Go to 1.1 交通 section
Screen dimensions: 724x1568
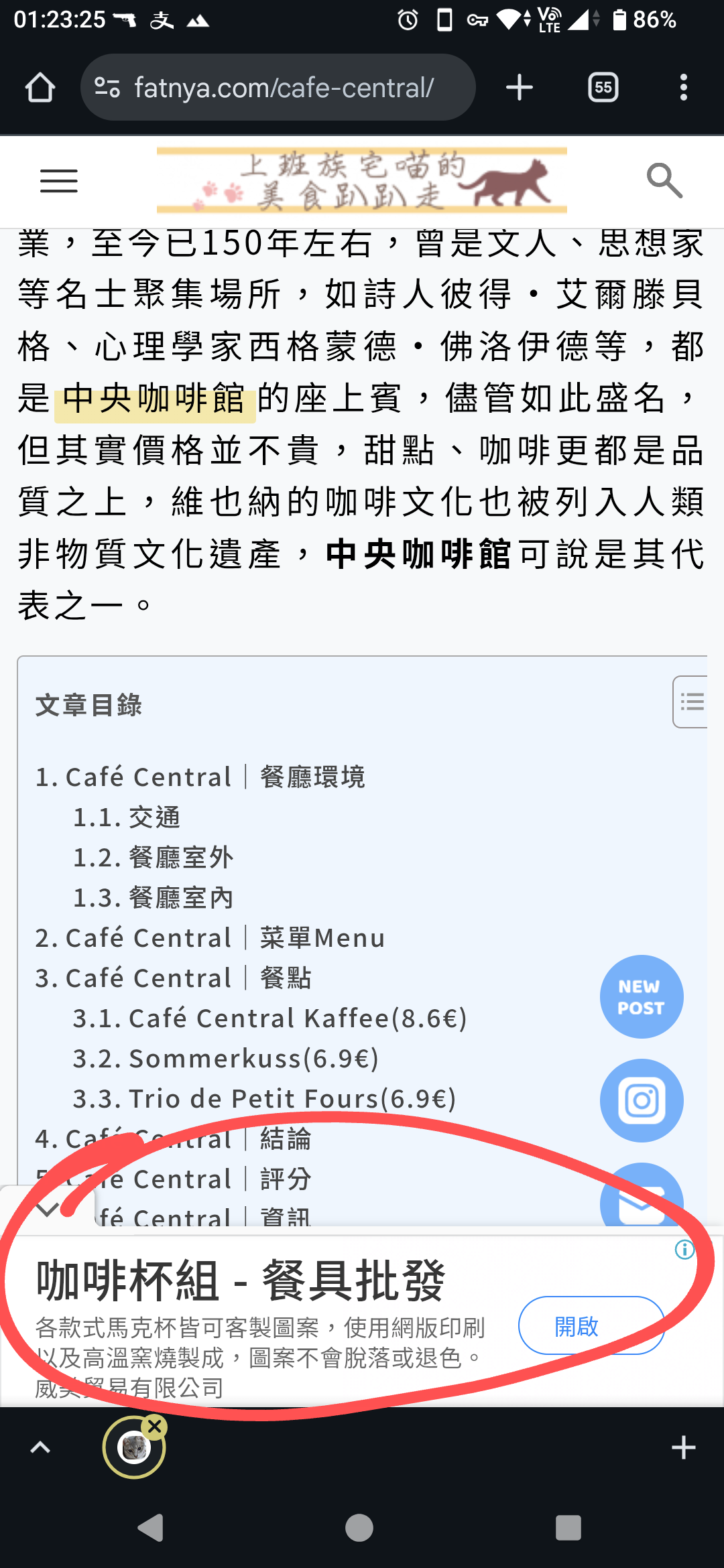coord(126,818)
